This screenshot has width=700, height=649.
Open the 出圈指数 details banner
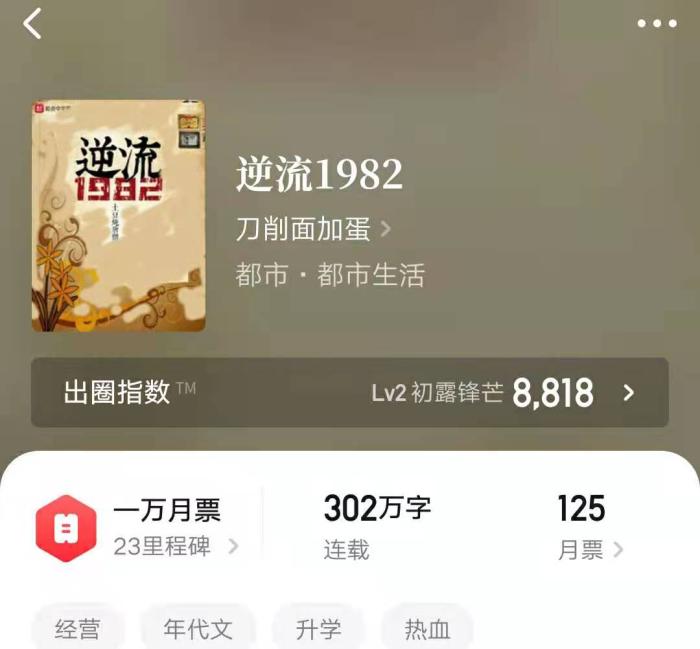(349, 392)
